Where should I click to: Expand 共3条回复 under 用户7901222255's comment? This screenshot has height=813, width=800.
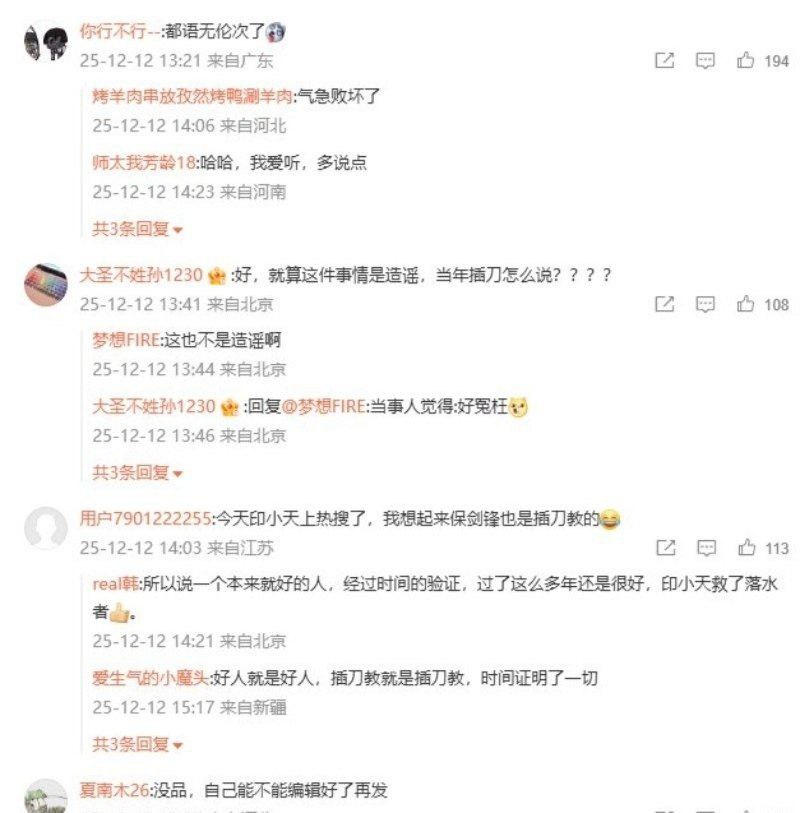(x=138, y=745)
